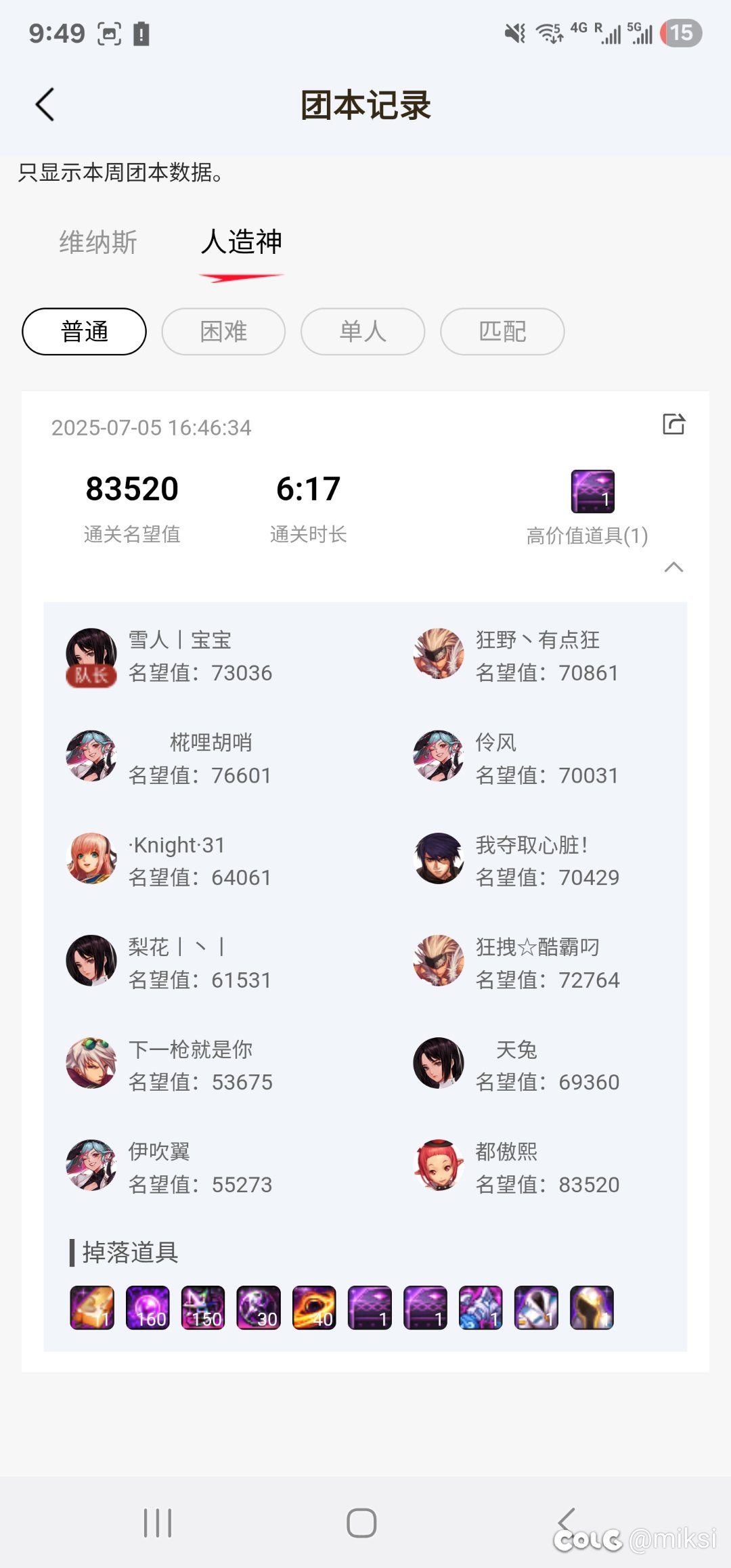This screenshot has height=1568, width=731.
Task: Tap the 高价值道具 item icon
Action: [593, 492]
